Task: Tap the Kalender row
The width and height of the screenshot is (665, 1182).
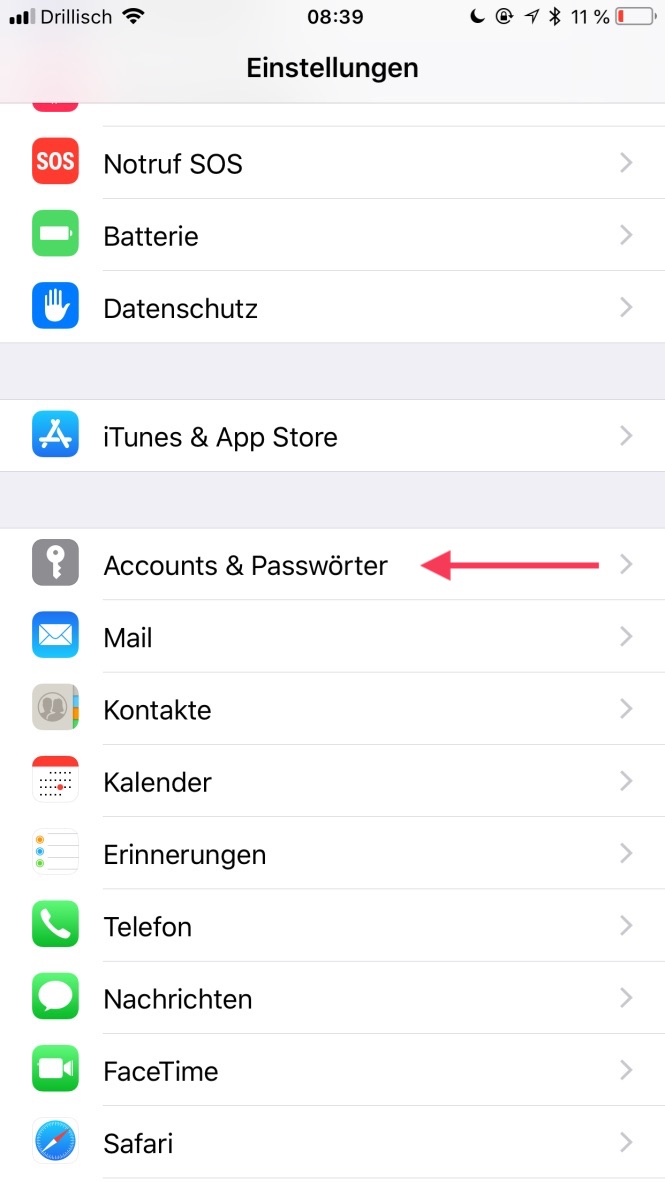Action: [332, 782]
